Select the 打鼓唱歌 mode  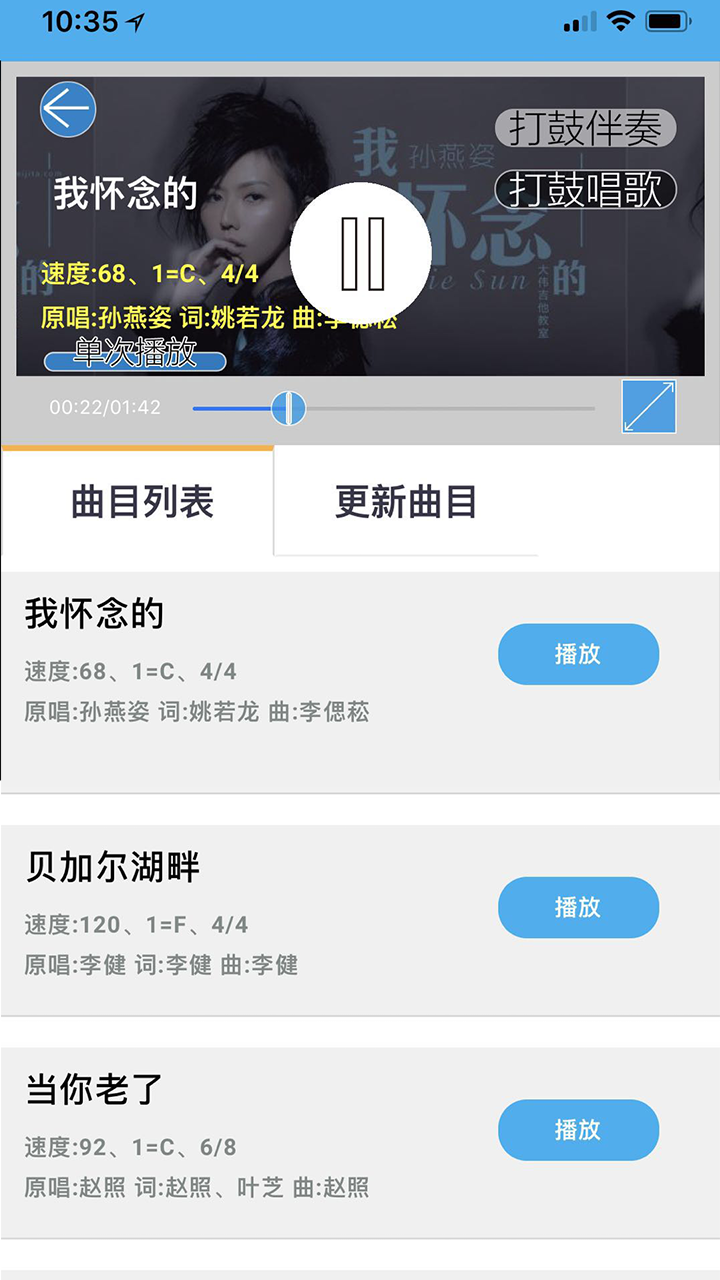click(586, 190)
